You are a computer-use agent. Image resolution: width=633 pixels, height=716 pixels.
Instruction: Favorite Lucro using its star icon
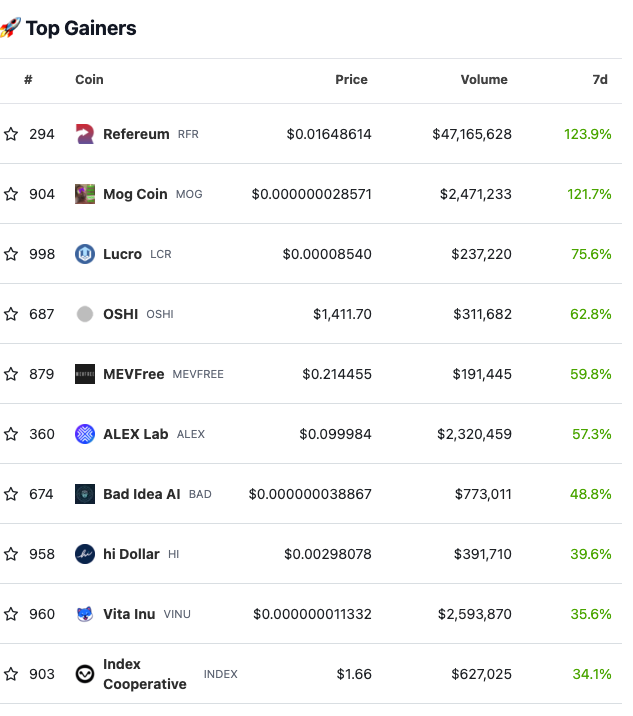(11, 254)
